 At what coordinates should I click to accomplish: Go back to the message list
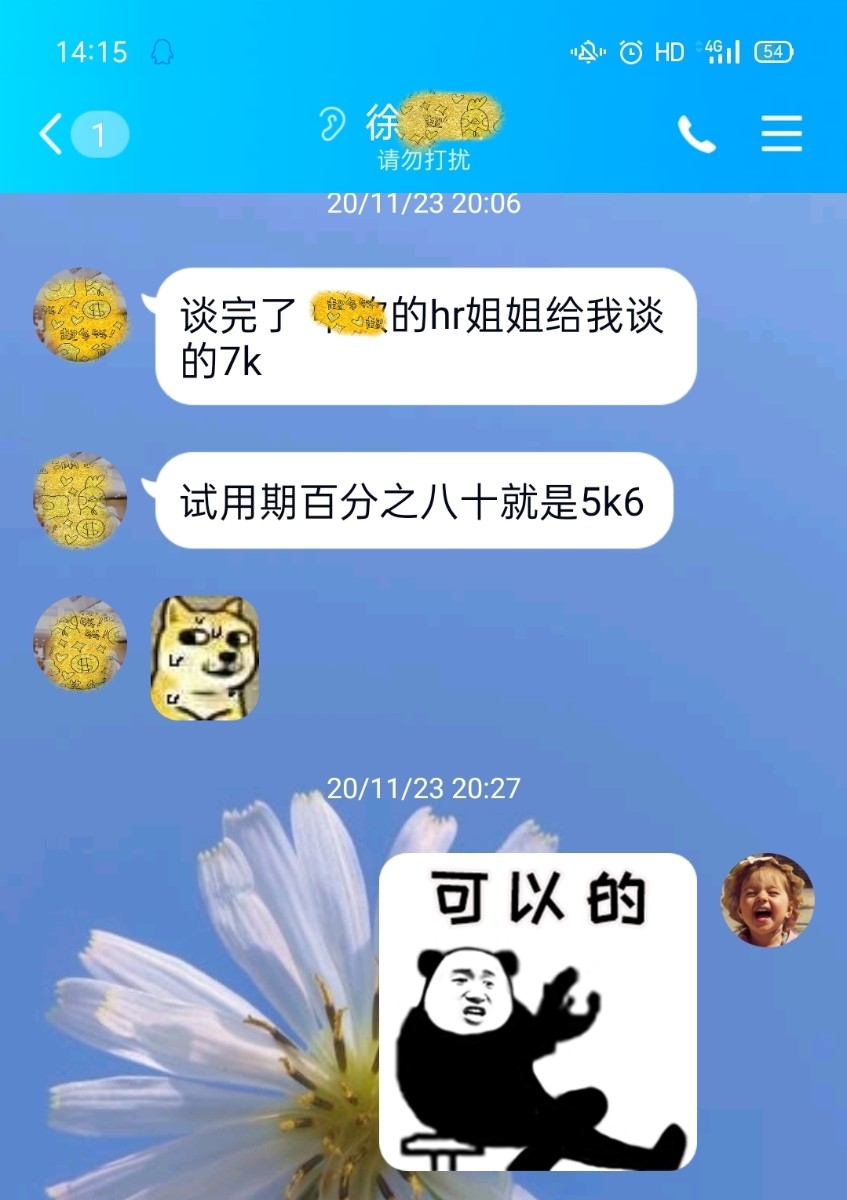pyautogui.click(x=52, y=134)
